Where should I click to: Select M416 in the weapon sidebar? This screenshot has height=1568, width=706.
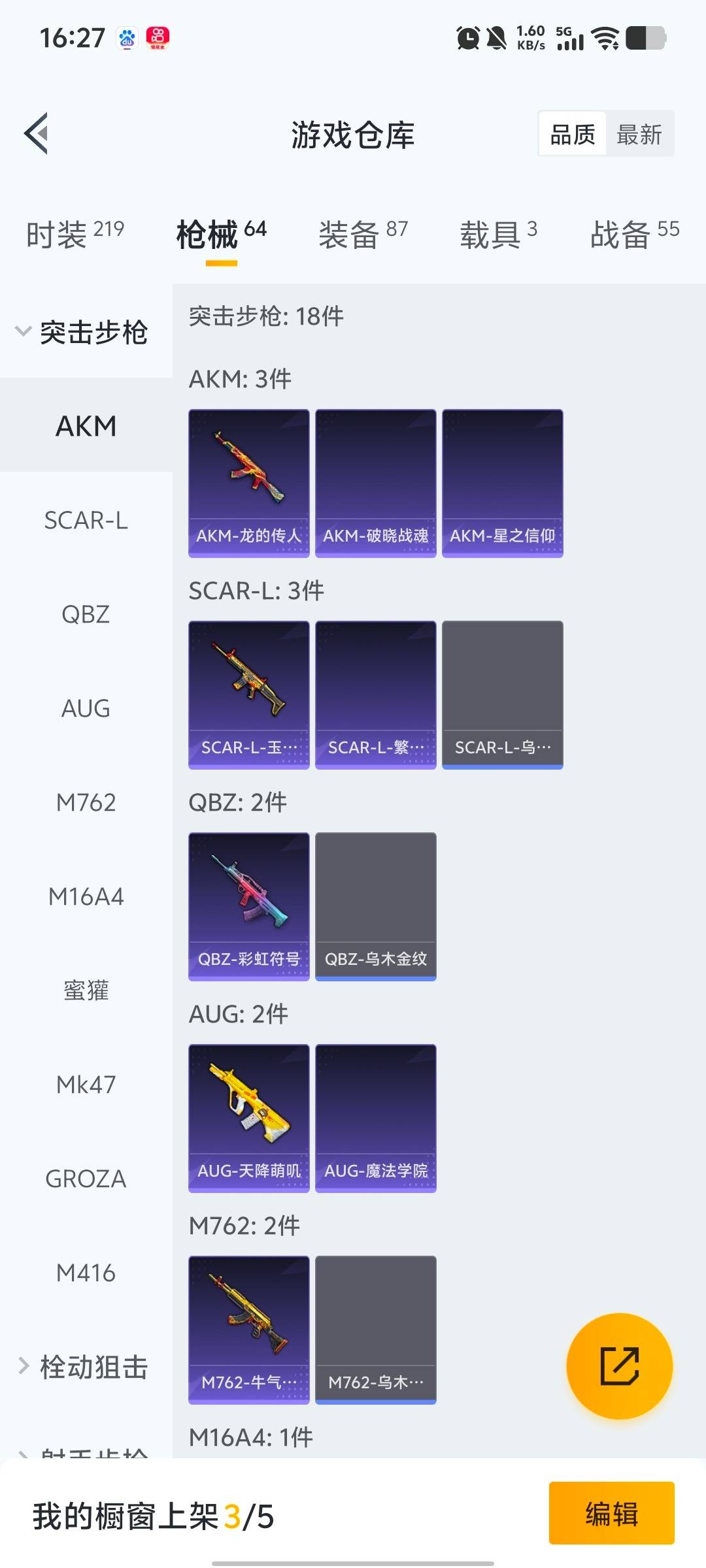click(86, 1273)
